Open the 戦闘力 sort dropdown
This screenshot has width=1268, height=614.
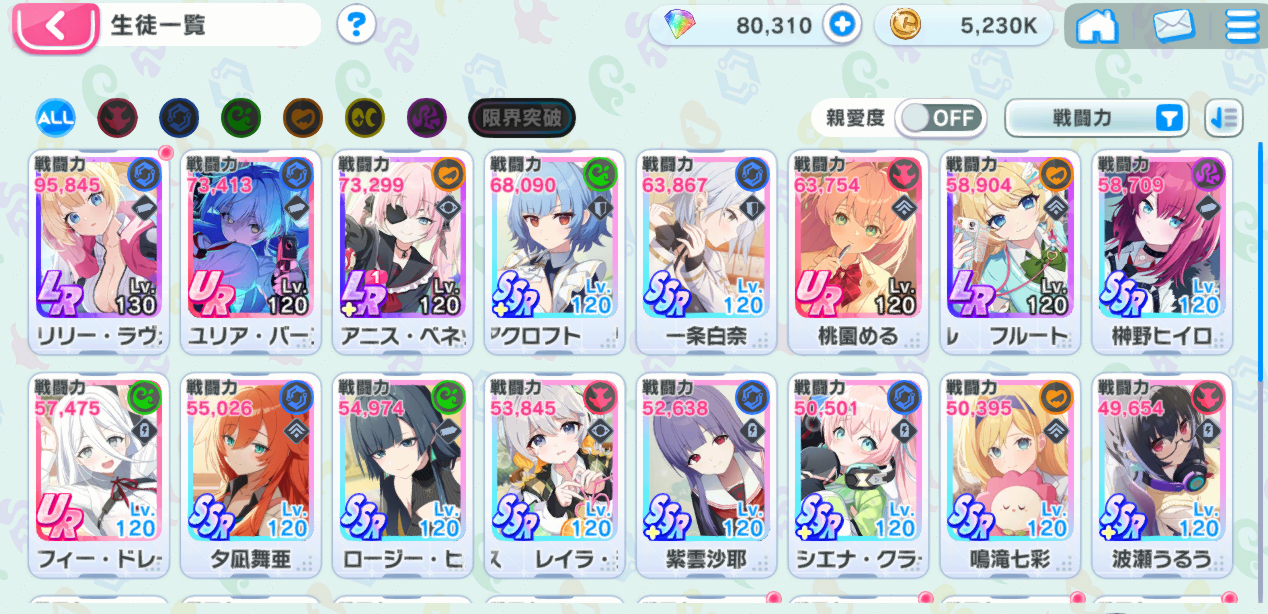tap(1097, 118)
